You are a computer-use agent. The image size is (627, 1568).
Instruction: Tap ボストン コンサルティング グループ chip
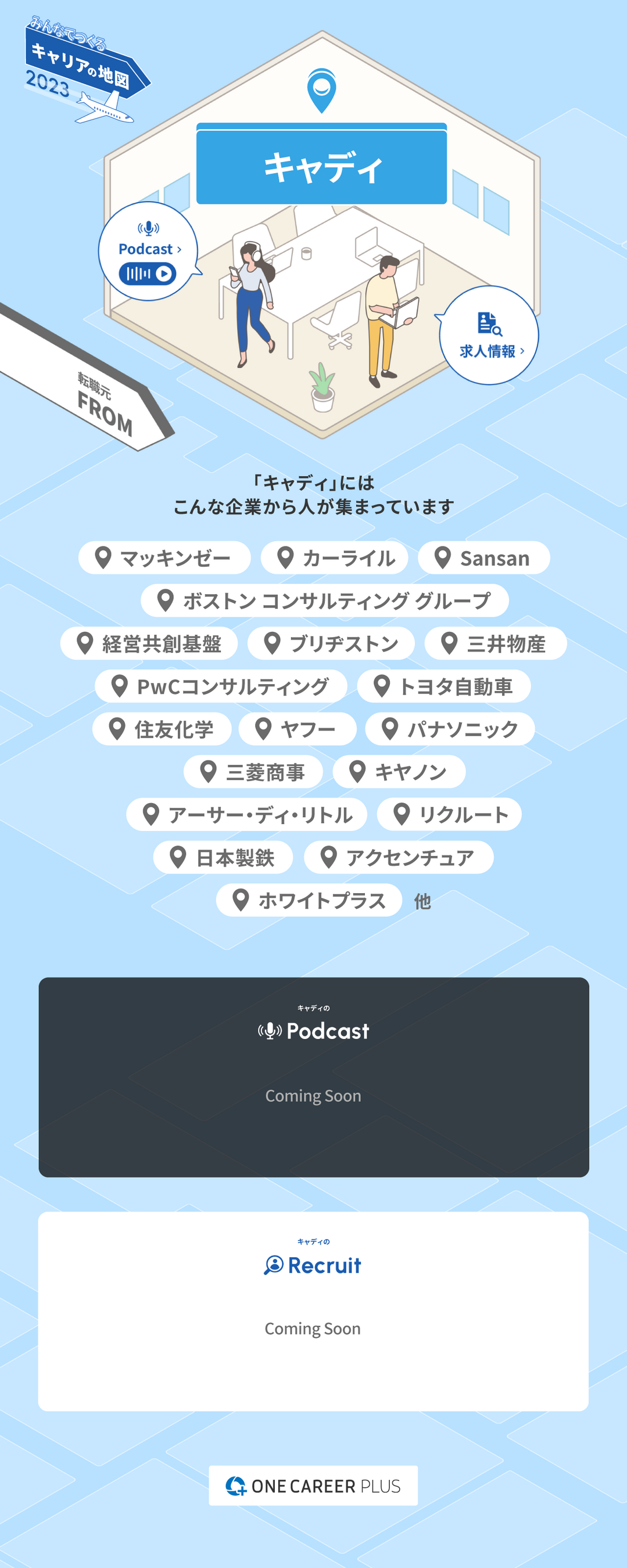coord(324,601)
